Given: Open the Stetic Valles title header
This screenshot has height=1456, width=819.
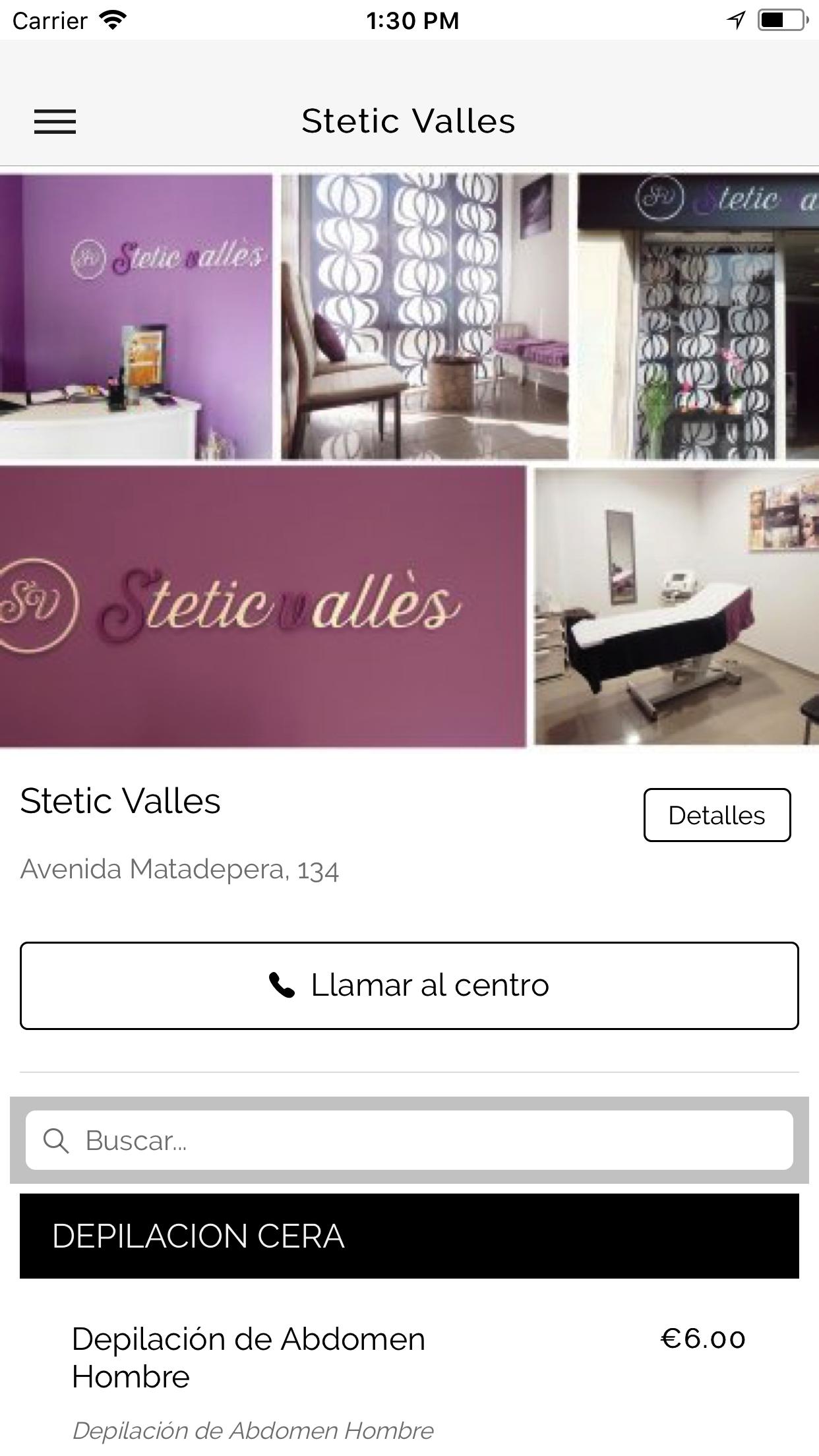Looking at the screenshot, I should tap(408, 121).
